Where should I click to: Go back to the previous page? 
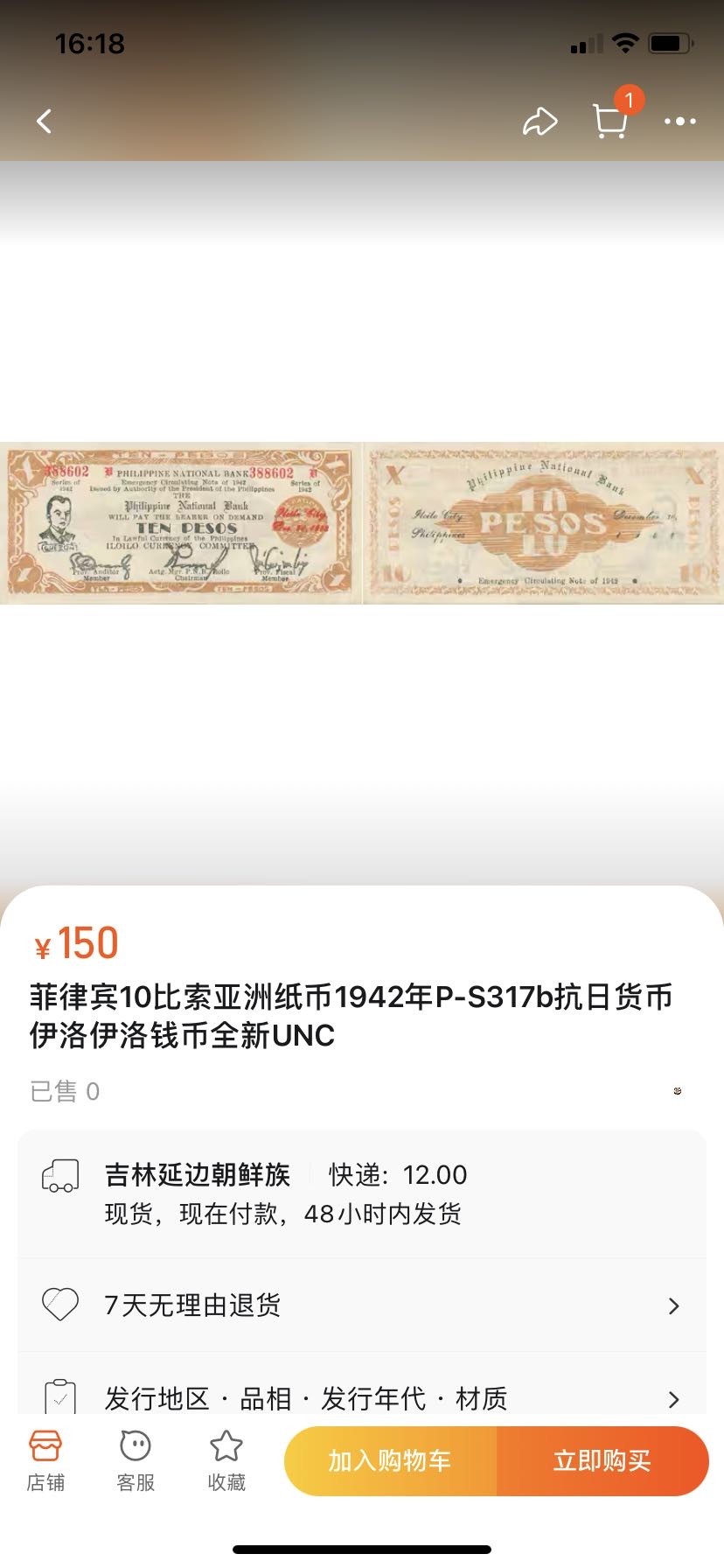click(x=45, y=122)
